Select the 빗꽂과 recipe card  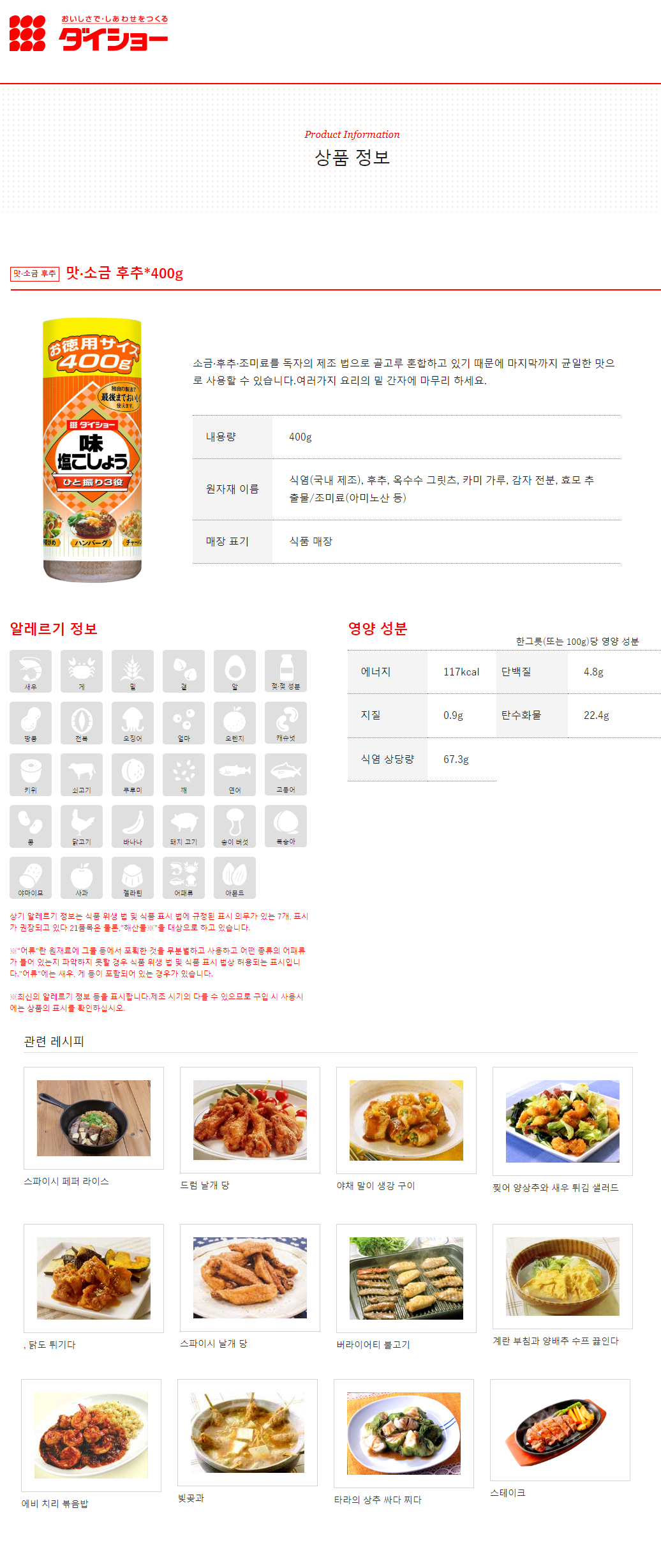(248, 1432)
